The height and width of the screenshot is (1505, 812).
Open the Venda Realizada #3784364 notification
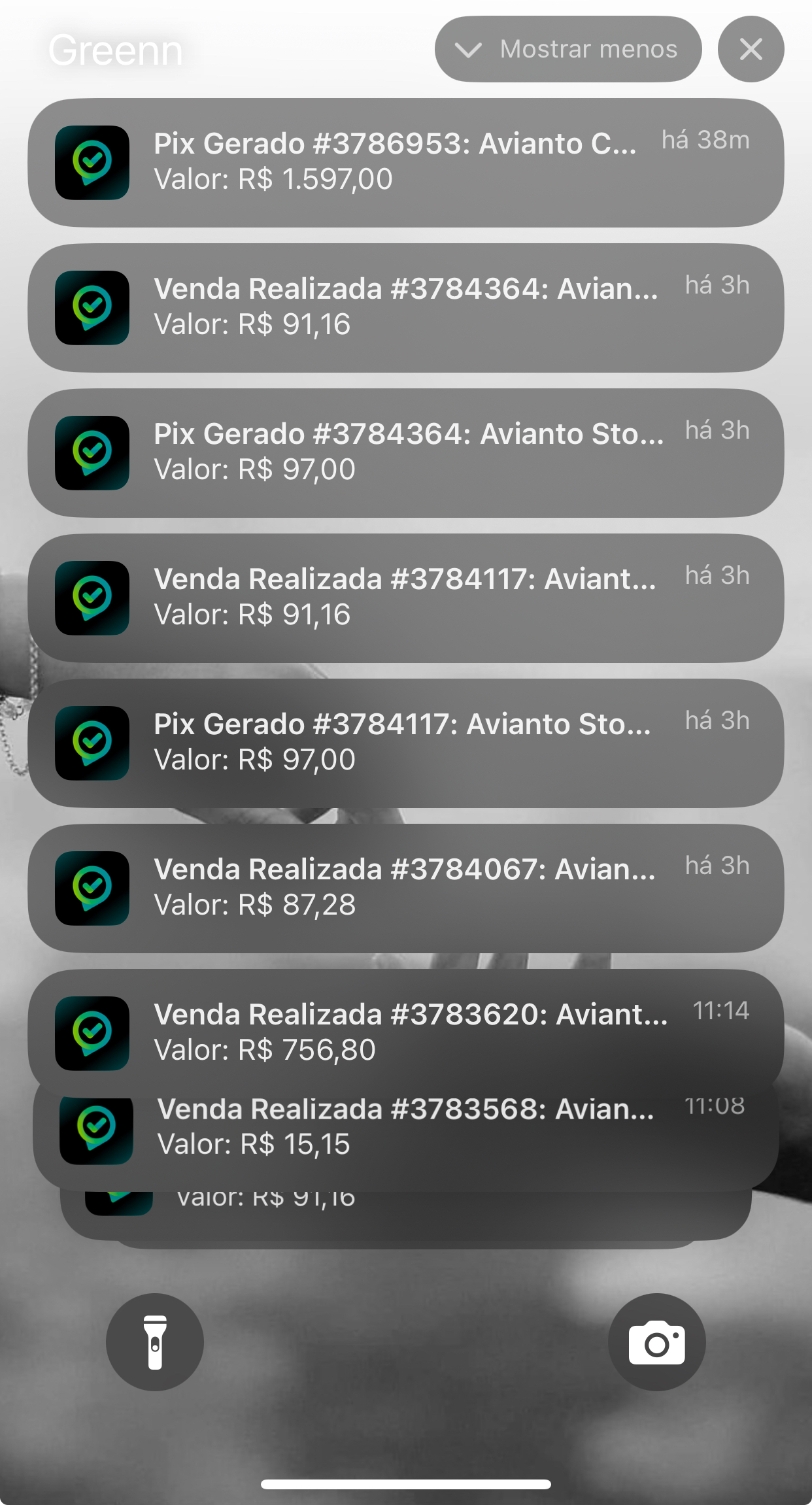click(405, 307)
